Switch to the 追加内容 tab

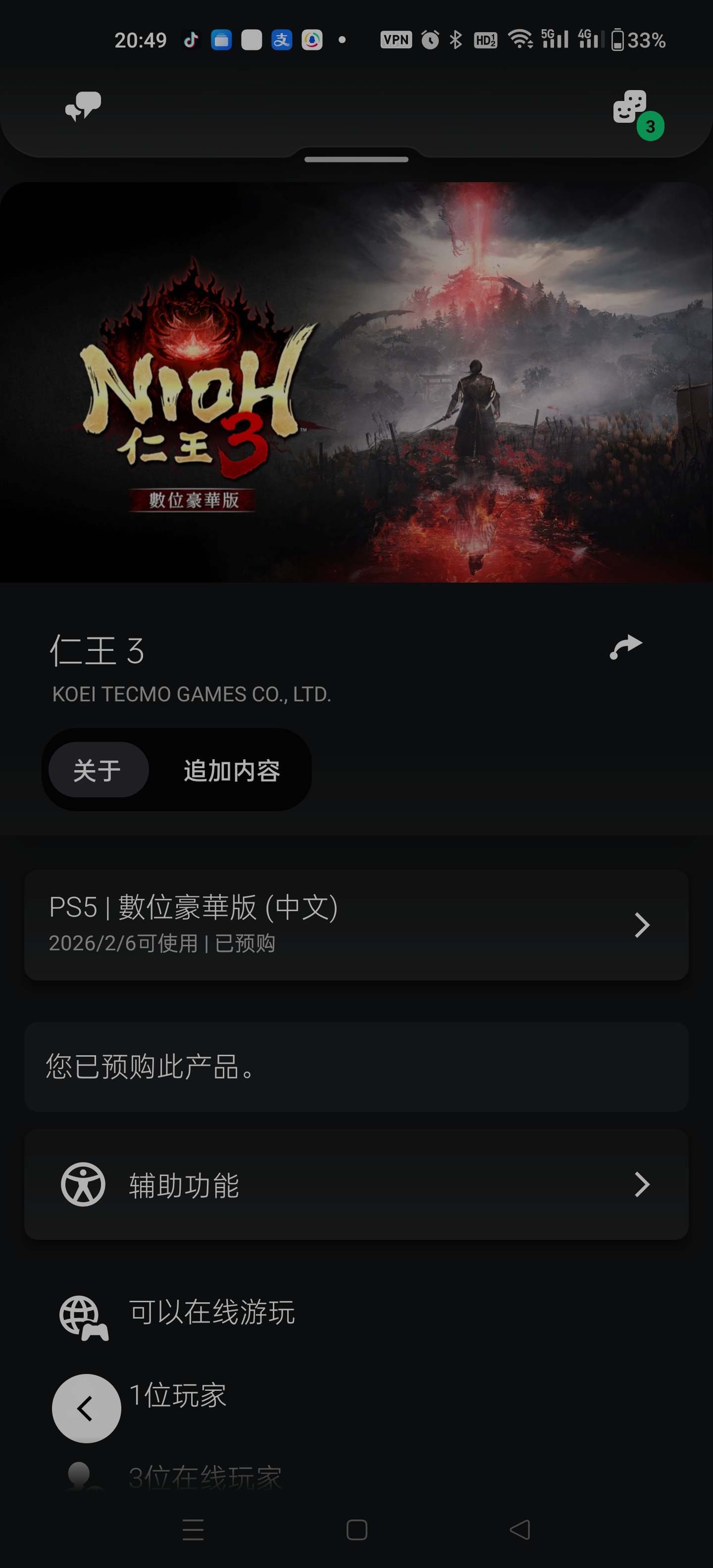point(232,771)
